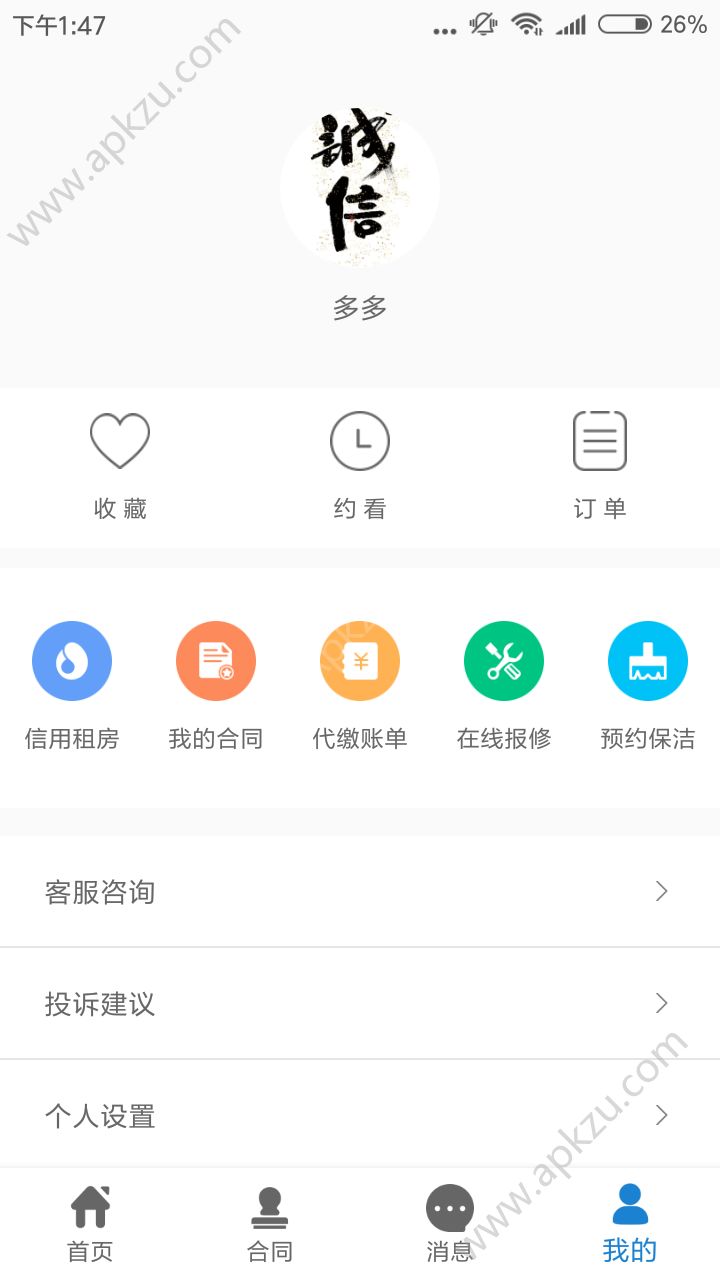Select the username 多多
Image resolution: width=720 pixels, height=1280 pixels.
pos(360,308)
